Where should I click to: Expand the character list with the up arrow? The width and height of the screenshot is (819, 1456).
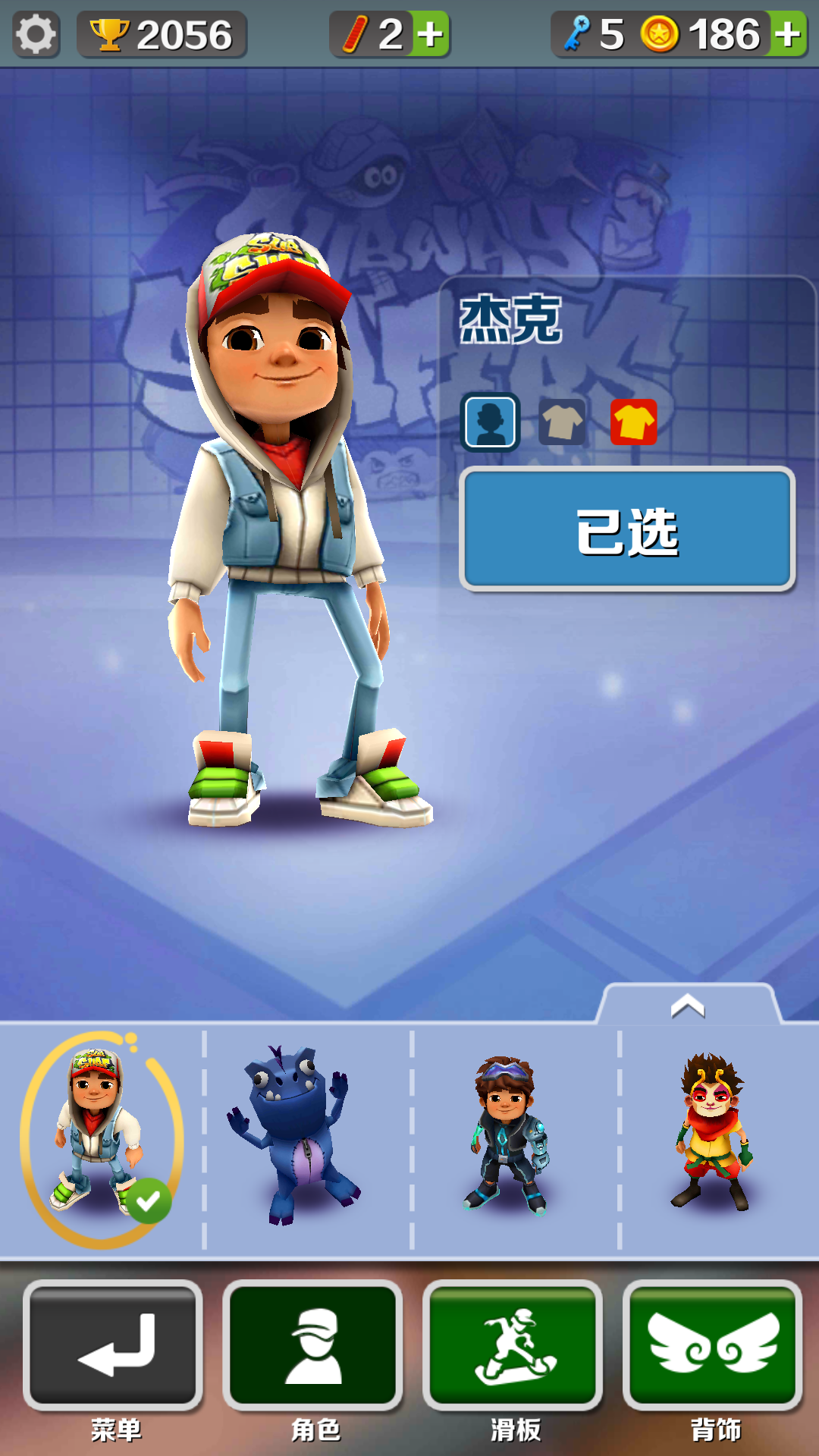[x=688, y=1006]
